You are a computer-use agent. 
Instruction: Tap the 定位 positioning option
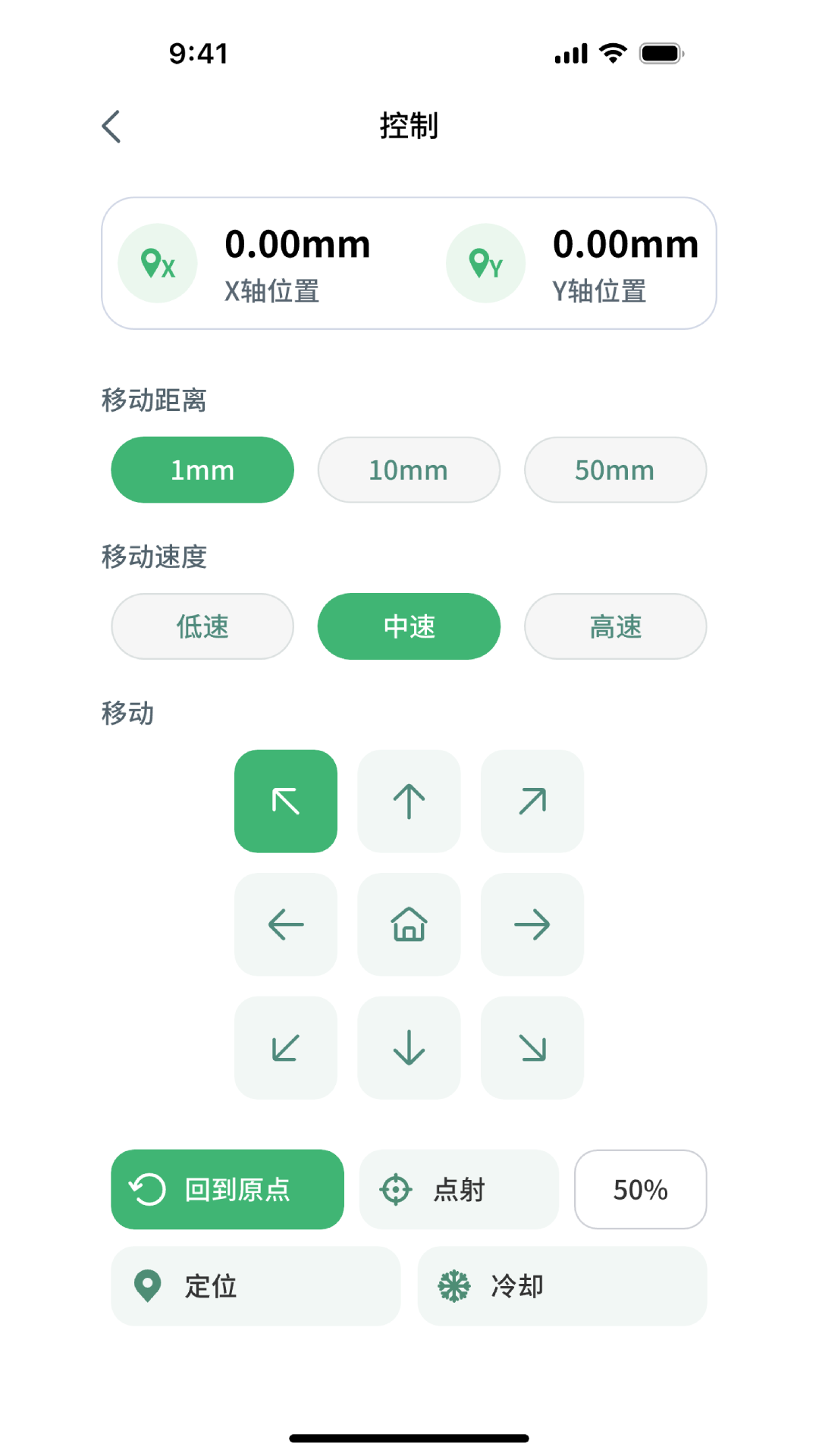(256, 1286)
